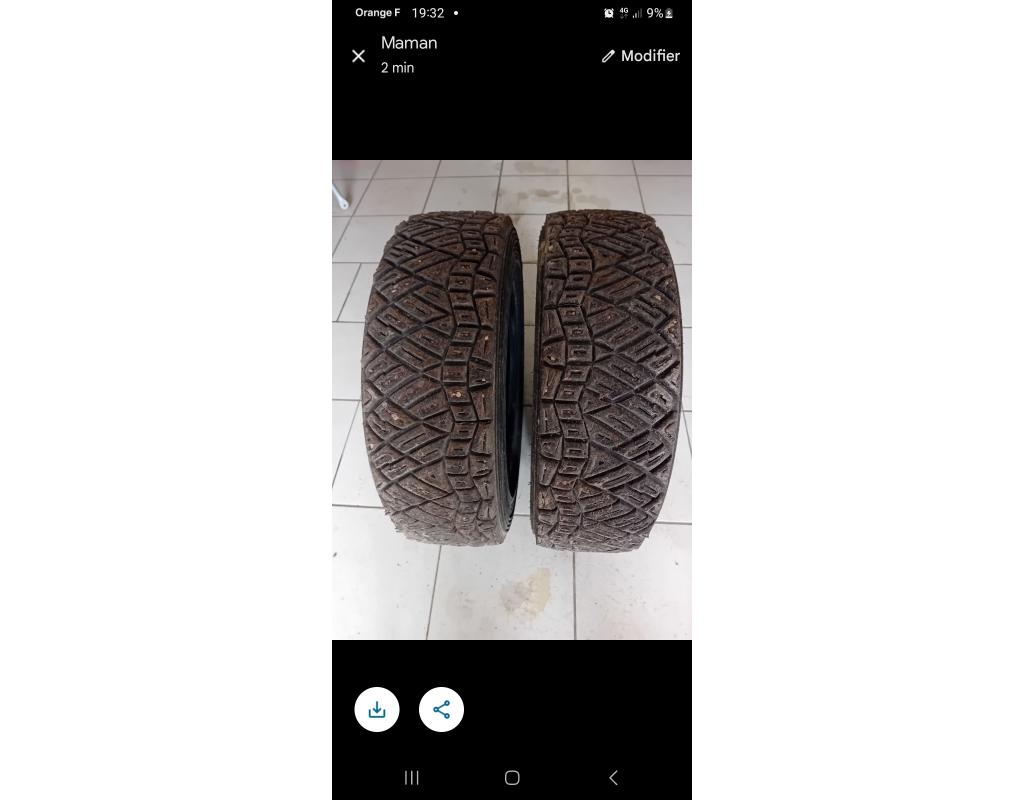This screenshot has height=800, width=1024.
Task: Share the photo from Maman
Action: click(441, 710)
